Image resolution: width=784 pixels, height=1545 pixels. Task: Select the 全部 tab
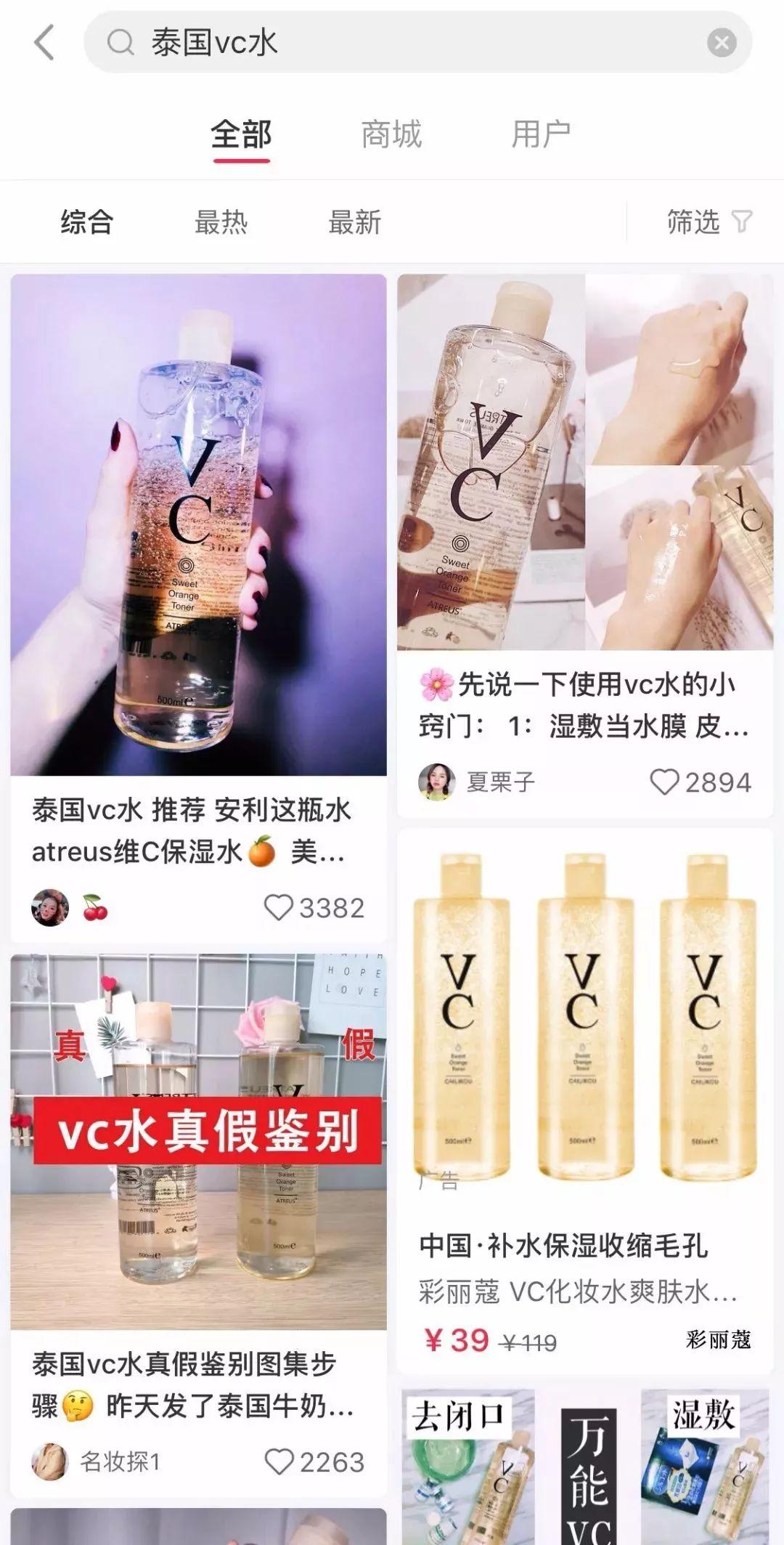tap(241, 135)
